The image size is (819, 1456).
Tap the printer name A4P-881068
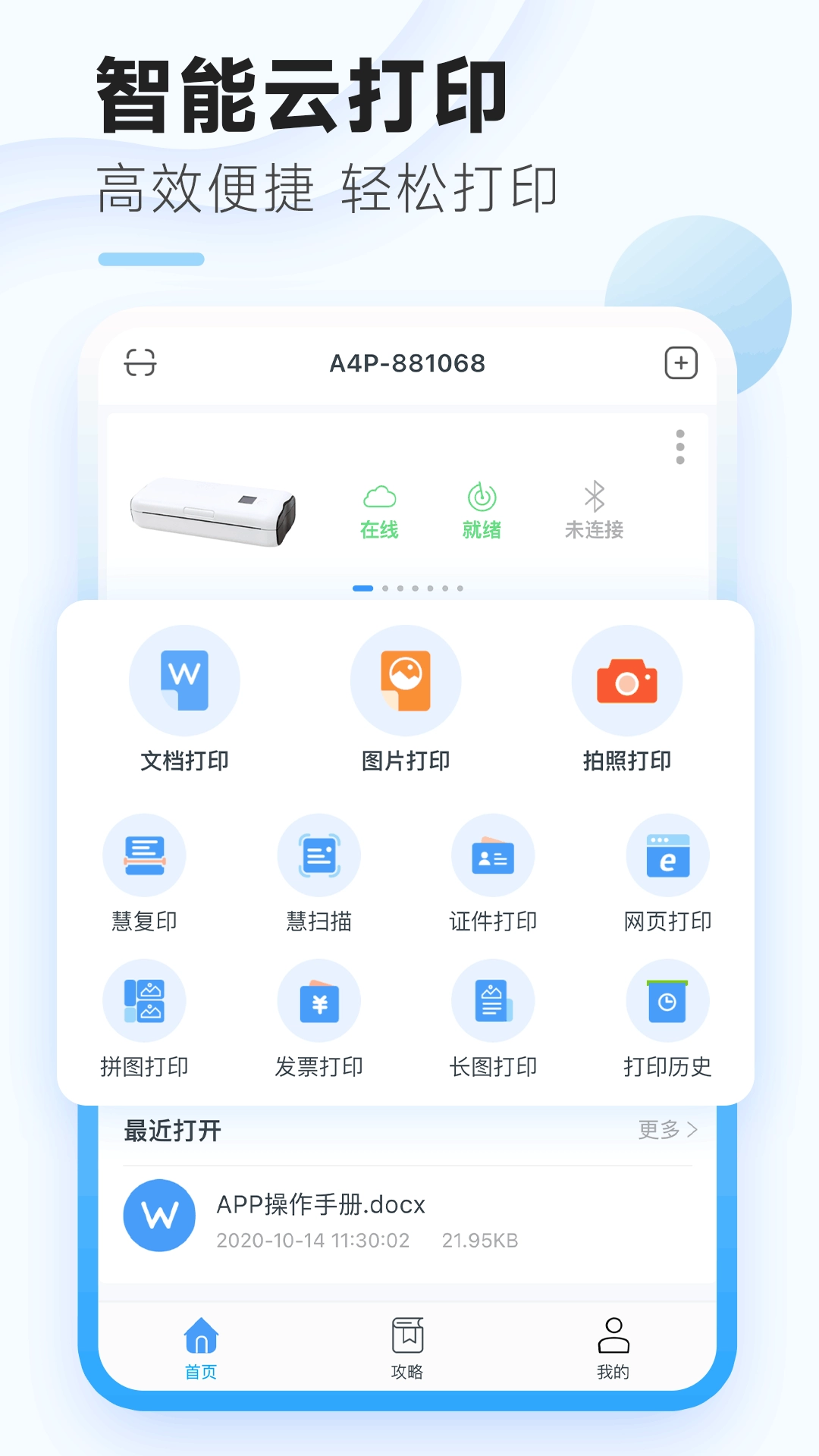coord(407,362)
